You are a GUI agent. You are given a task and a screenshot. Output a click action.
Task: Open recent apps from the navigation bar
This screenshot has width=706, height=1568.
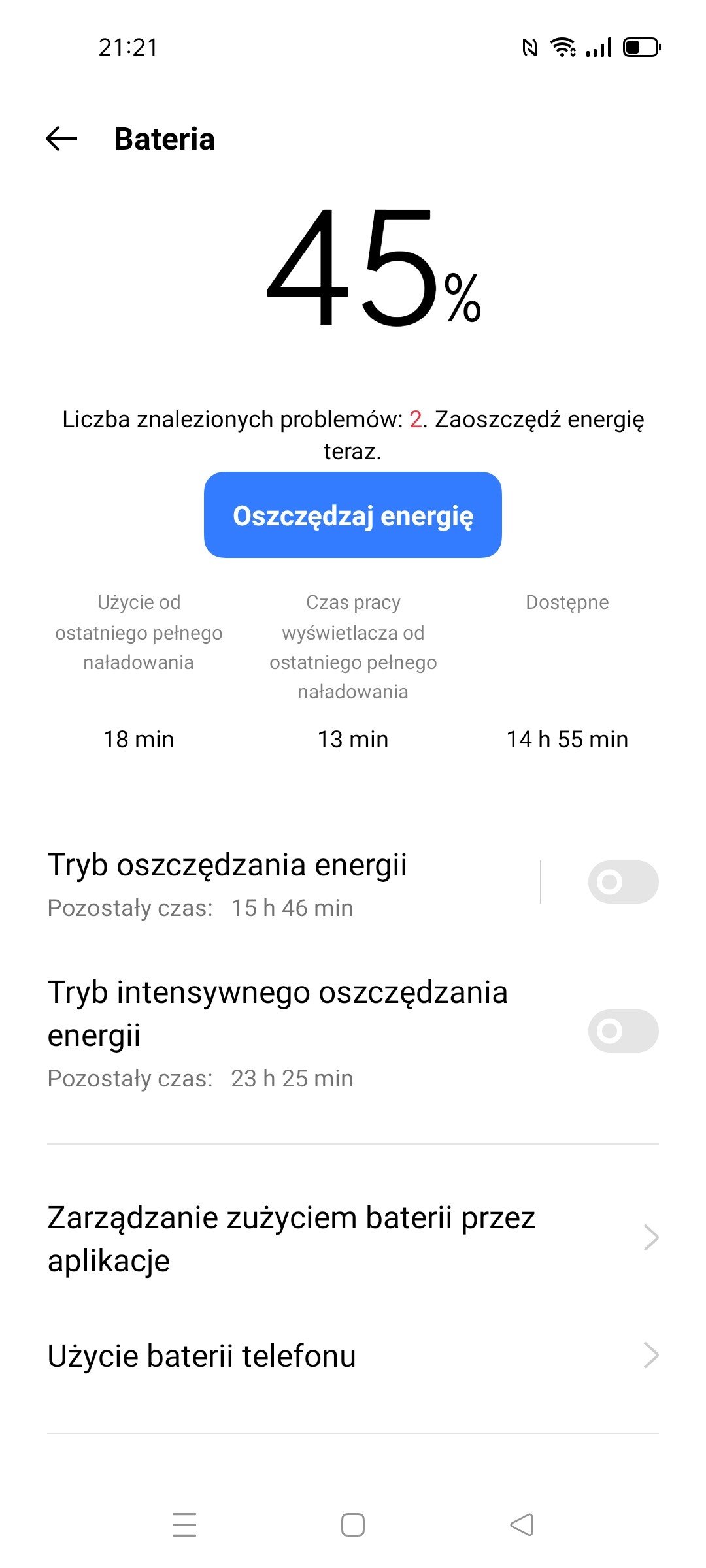[x=184, y=1524]
